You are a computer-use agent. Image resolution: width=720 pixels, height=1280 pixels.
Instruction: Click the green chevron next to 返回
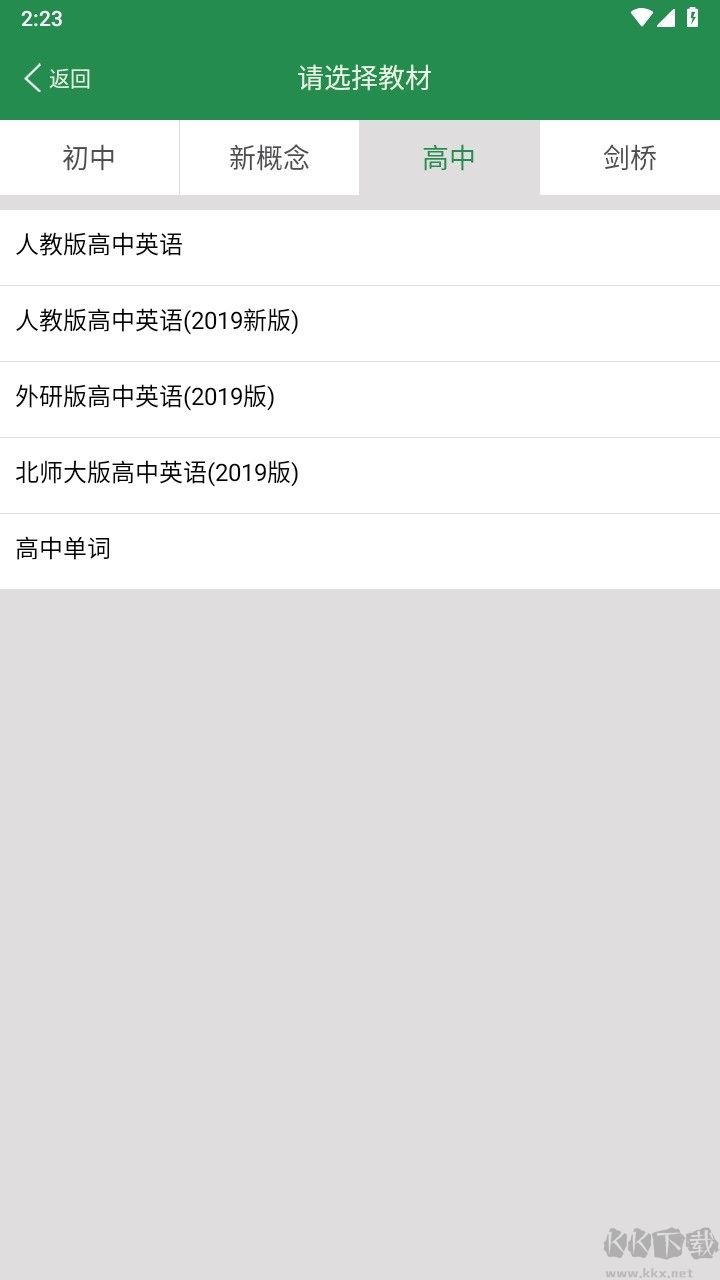point(30,76)
